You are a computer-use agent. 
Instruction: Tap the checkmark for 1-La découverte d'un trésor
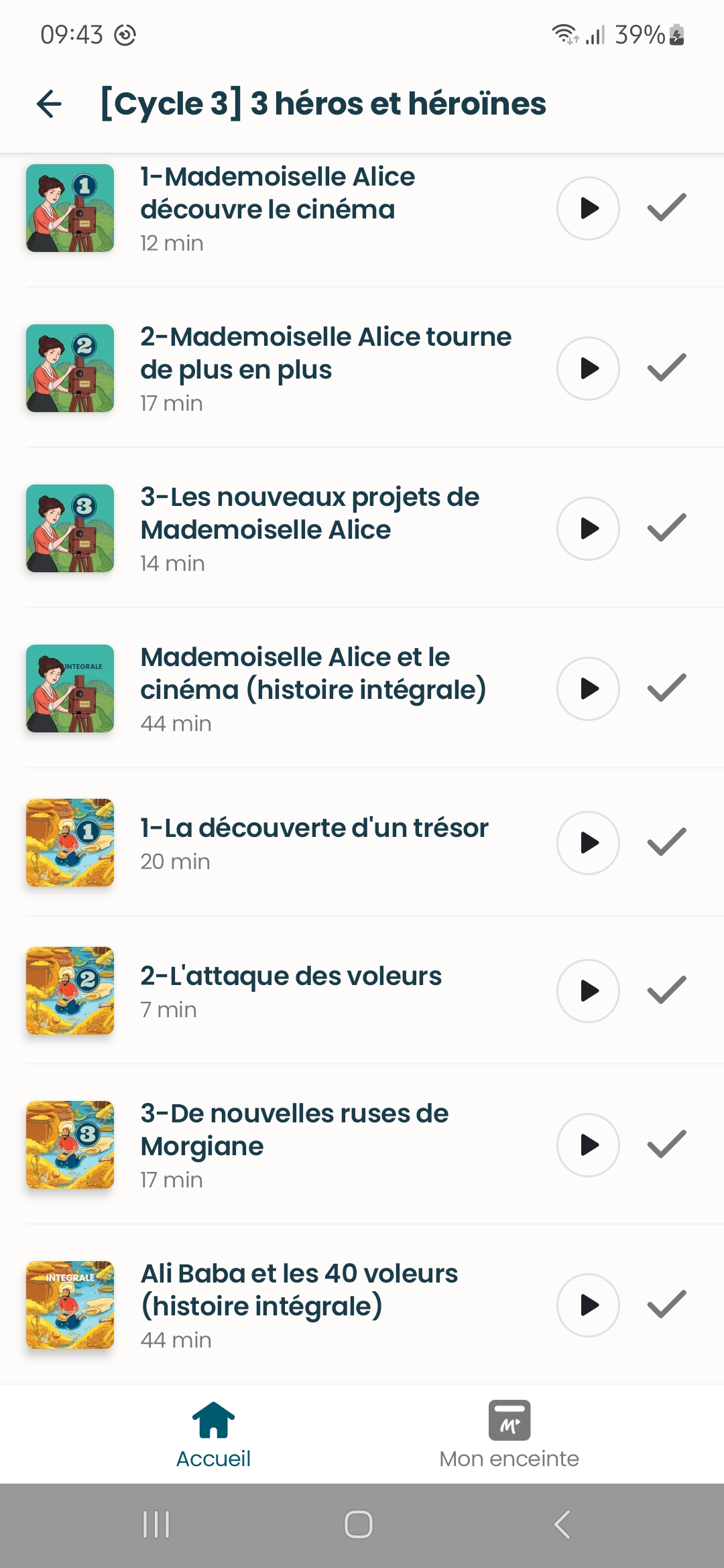coord(667,842)
